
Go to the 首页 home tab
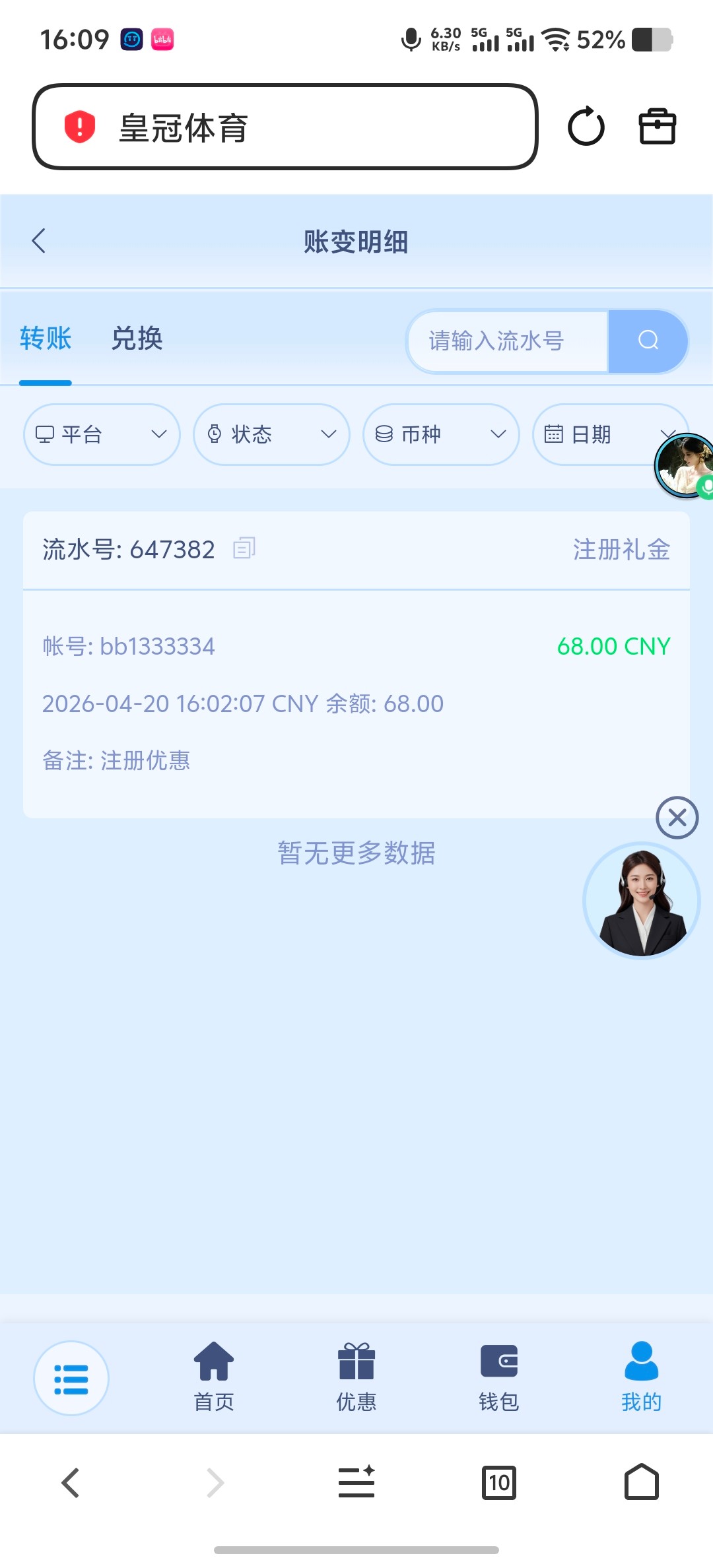tap(214, 1377)
